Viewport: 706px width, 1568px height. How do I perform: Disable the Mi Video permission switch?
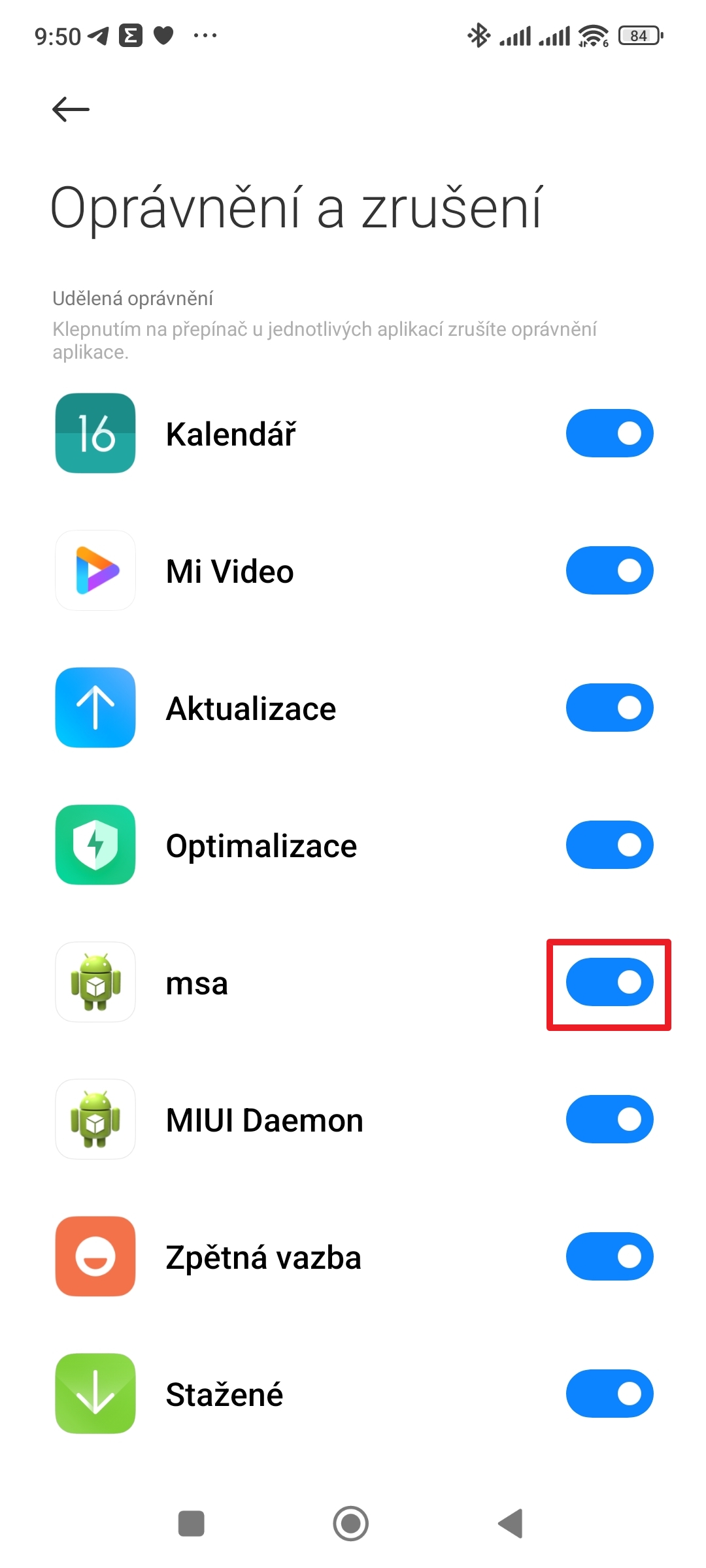[609, 570]
